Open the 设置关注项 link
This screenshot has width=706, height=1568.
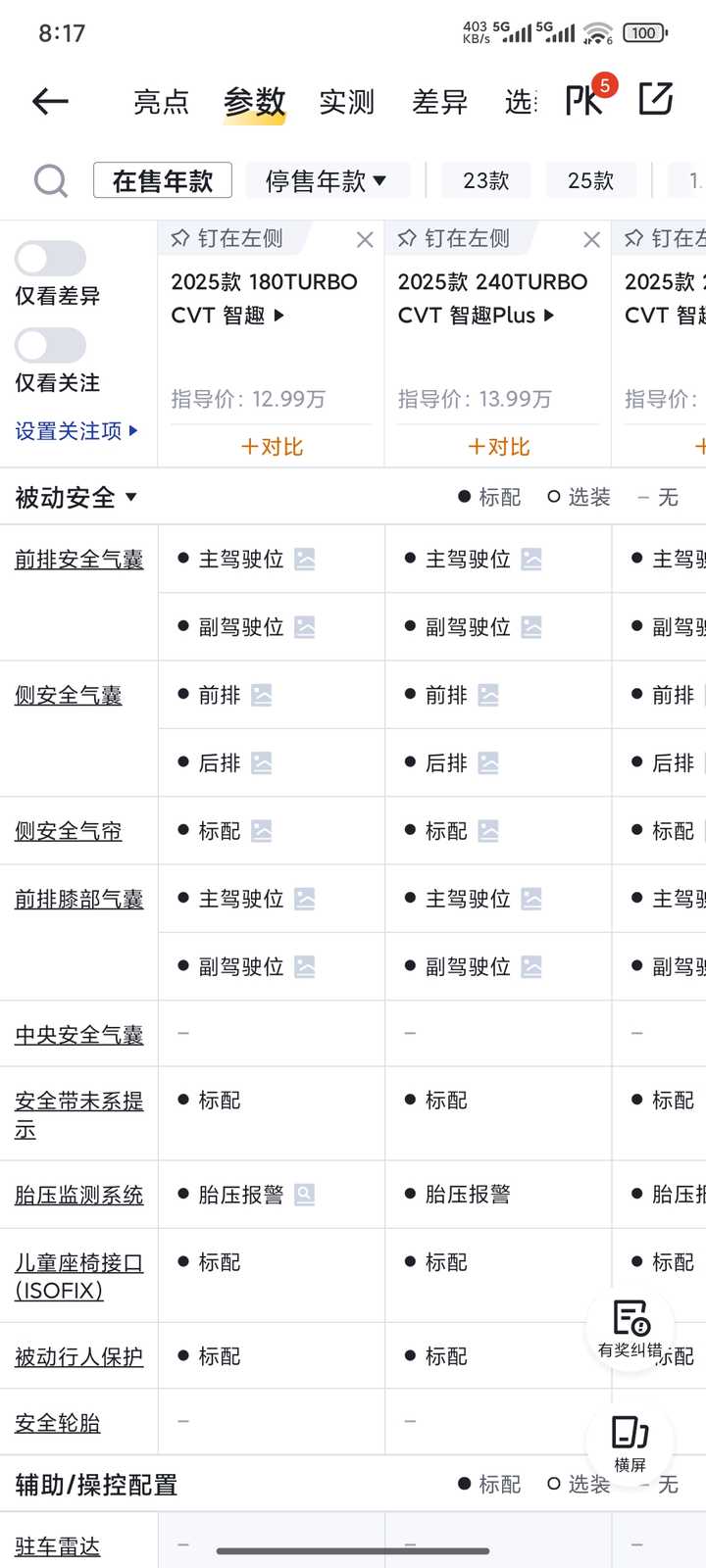tap(76, 430)
